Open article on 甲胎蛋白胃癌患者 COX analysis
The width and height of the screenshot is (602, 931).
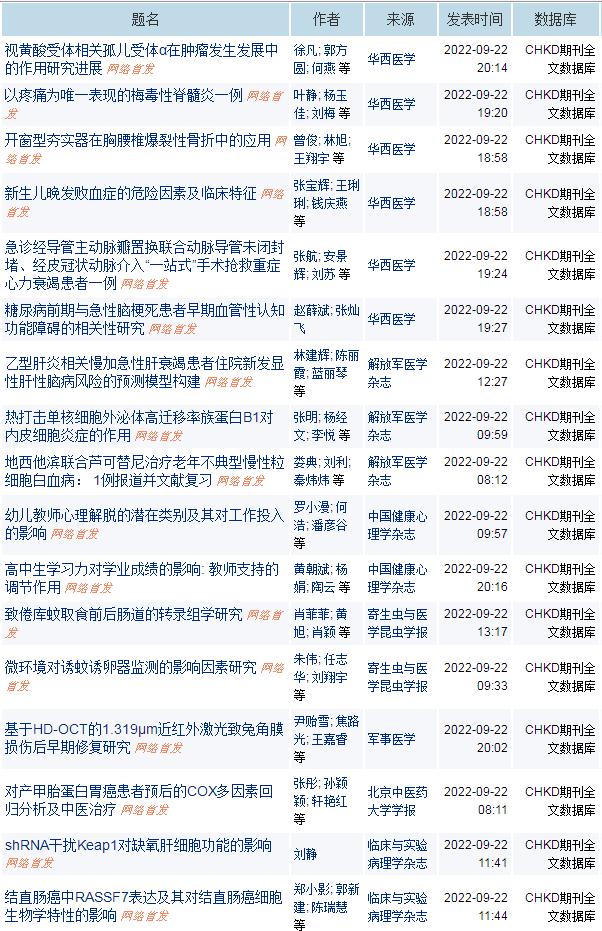pos(140,791)
